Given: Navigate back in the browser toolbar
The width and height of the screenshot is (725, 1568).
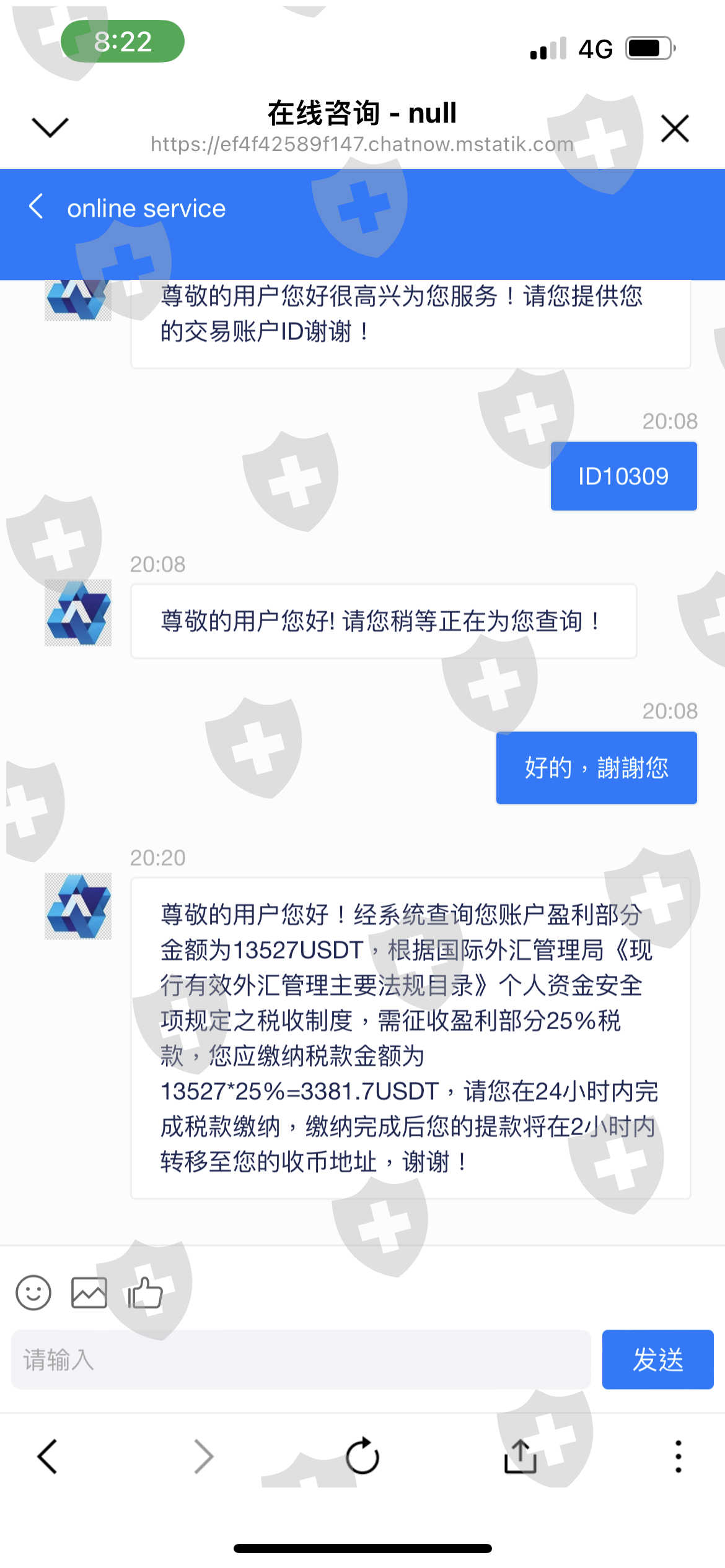Looking at the screenshot, I should tap(48, 1456).
